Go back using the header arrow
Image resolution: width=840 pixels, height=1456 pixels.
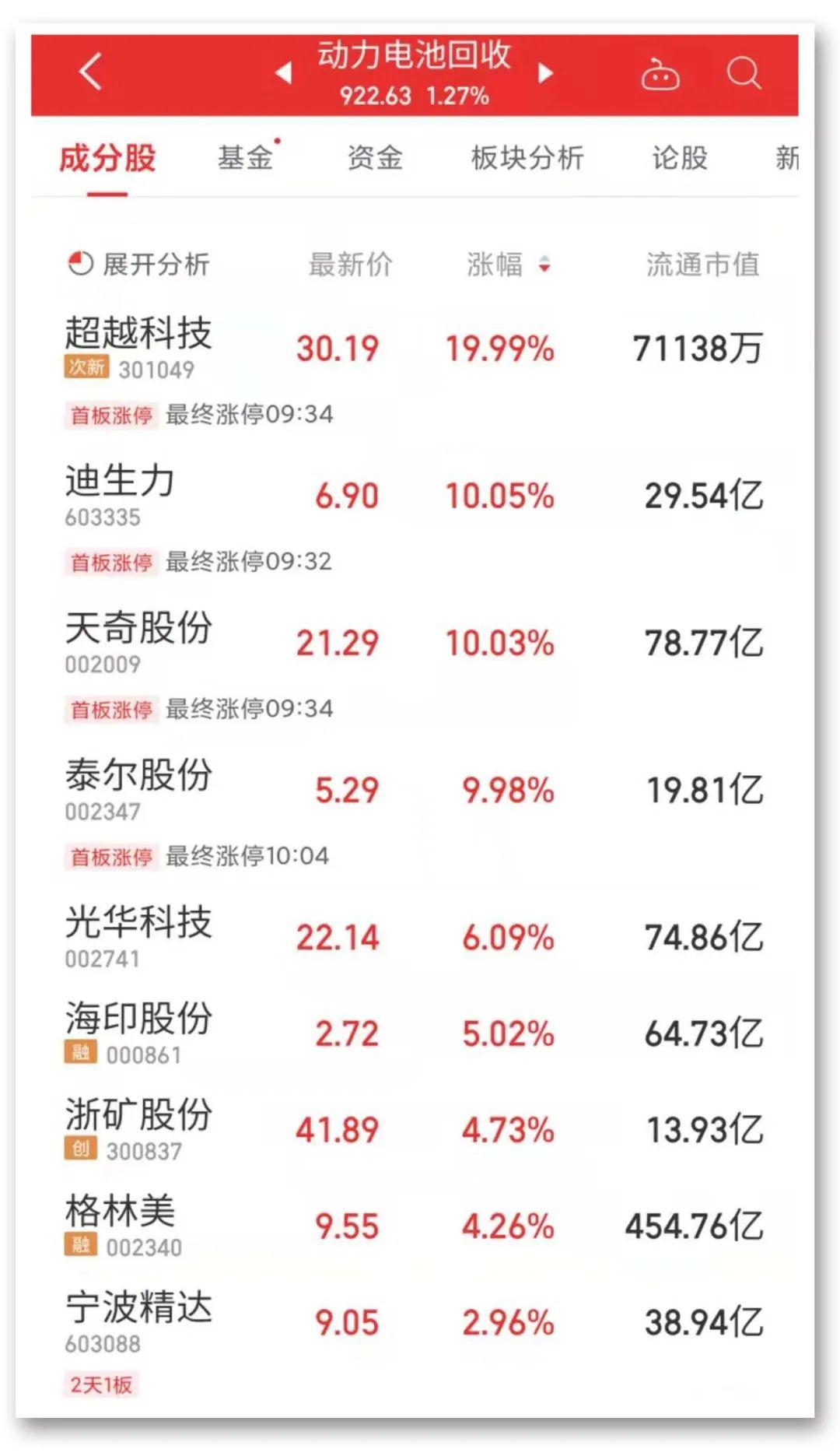91,72
